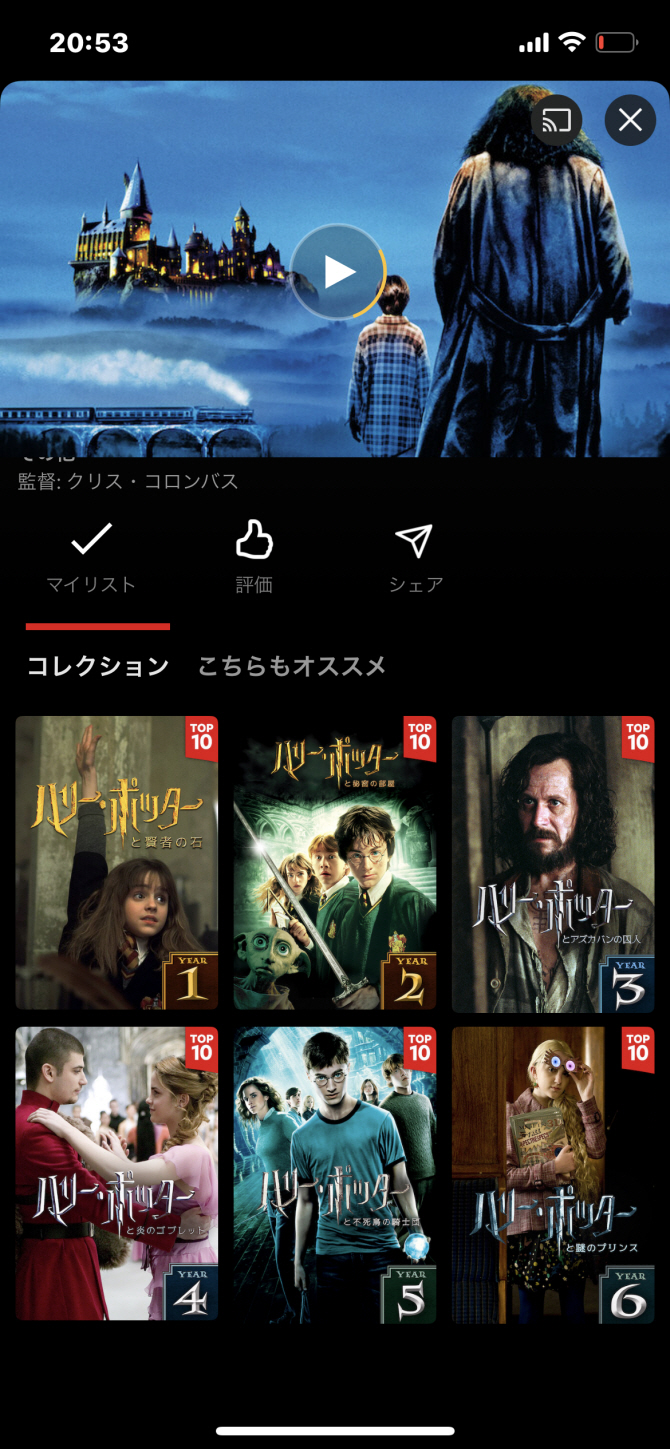Open the Year 1 賢者の石 poster
This screenshot has height=1449, width=670.
(117, 863)
